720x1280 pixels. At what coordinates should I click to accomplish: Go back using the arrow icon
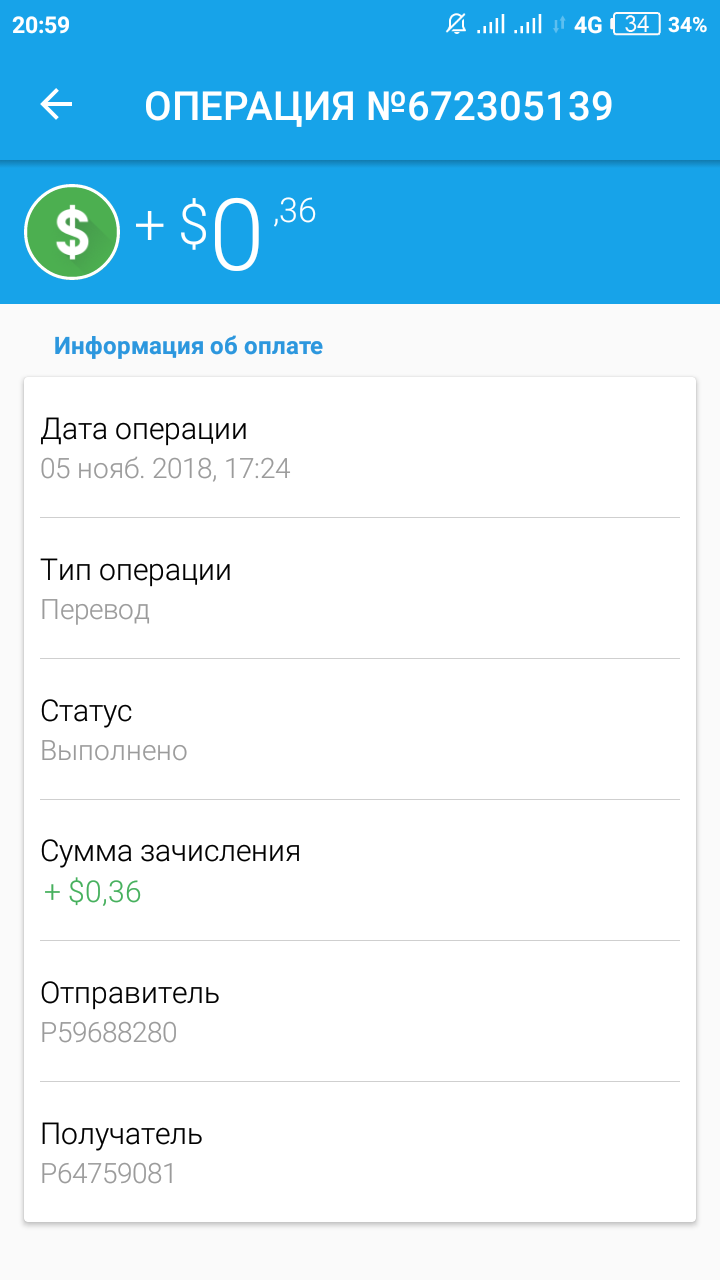(x=56, y=105)
